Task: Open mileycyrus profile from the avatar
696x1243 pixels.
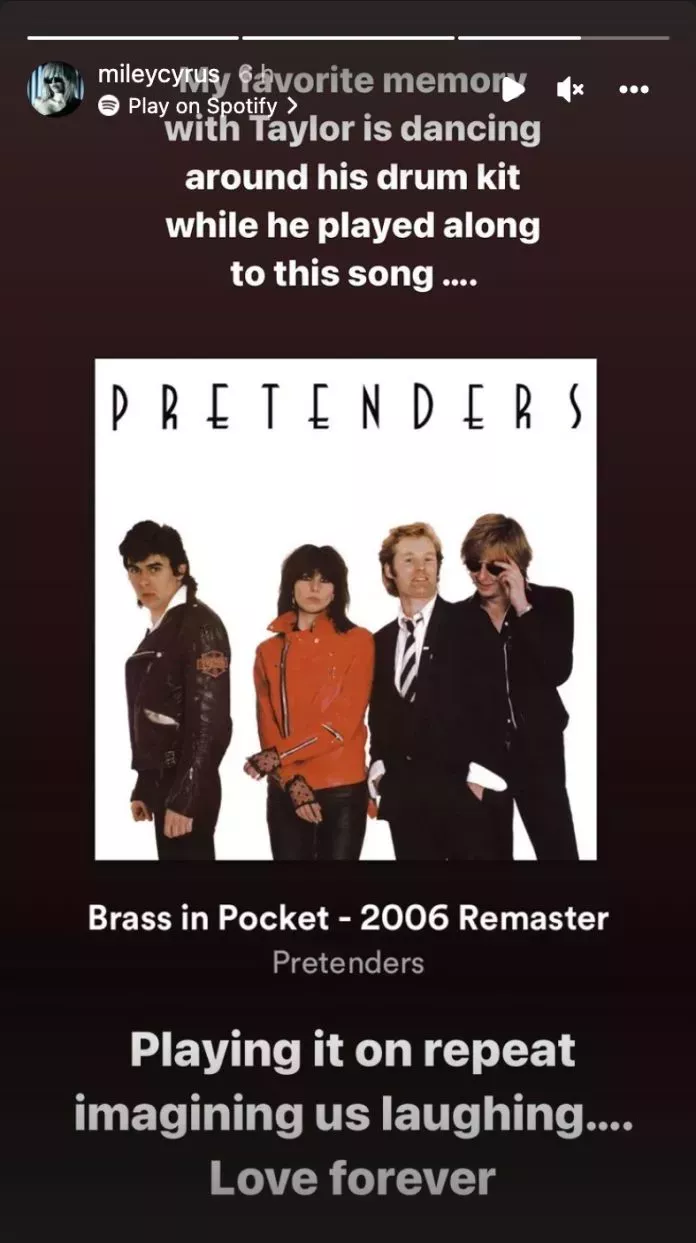Action: [x=55, y=89]
